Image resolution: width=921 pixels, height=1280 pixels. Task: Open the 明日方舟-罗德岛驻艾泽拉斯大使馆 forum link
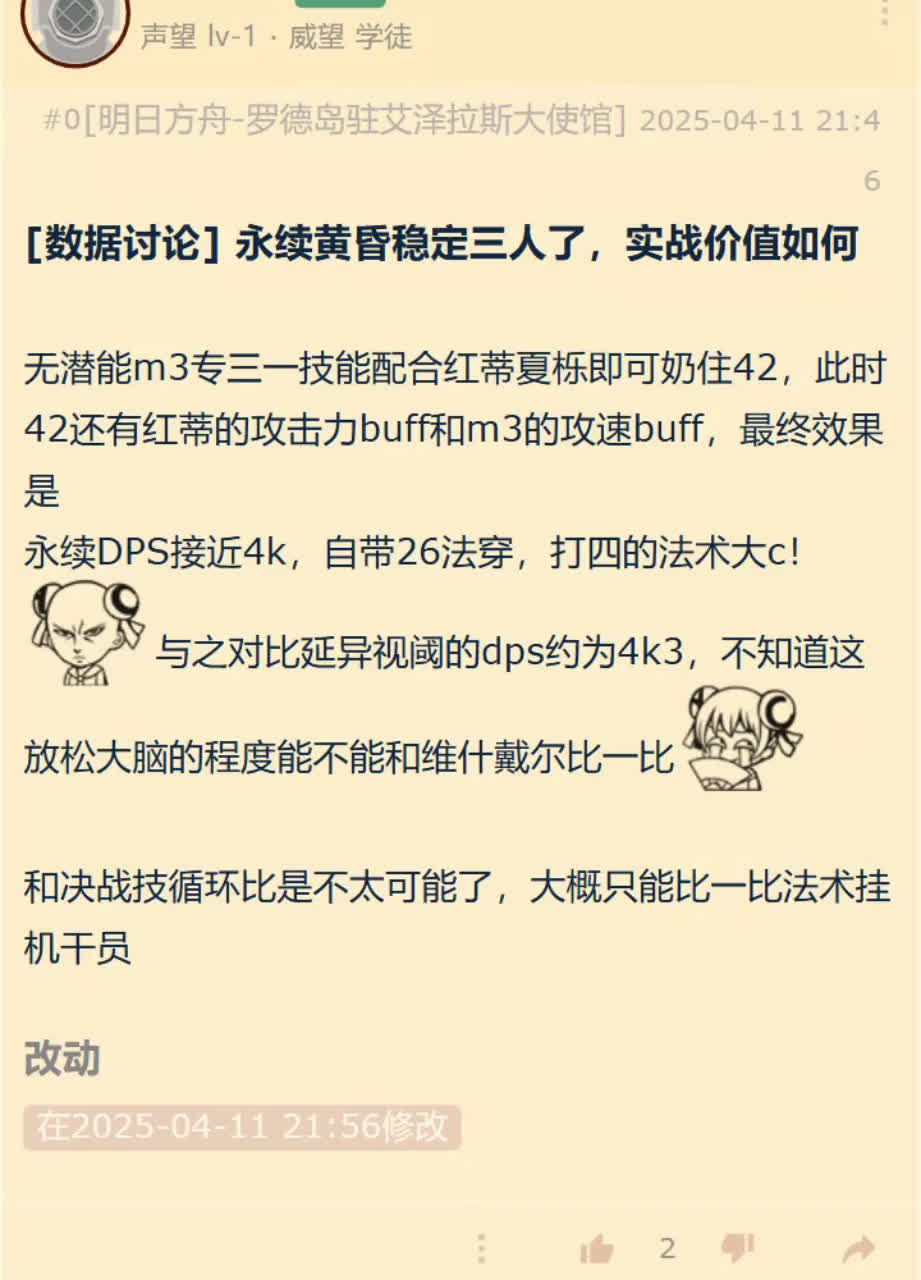[355, 121]
